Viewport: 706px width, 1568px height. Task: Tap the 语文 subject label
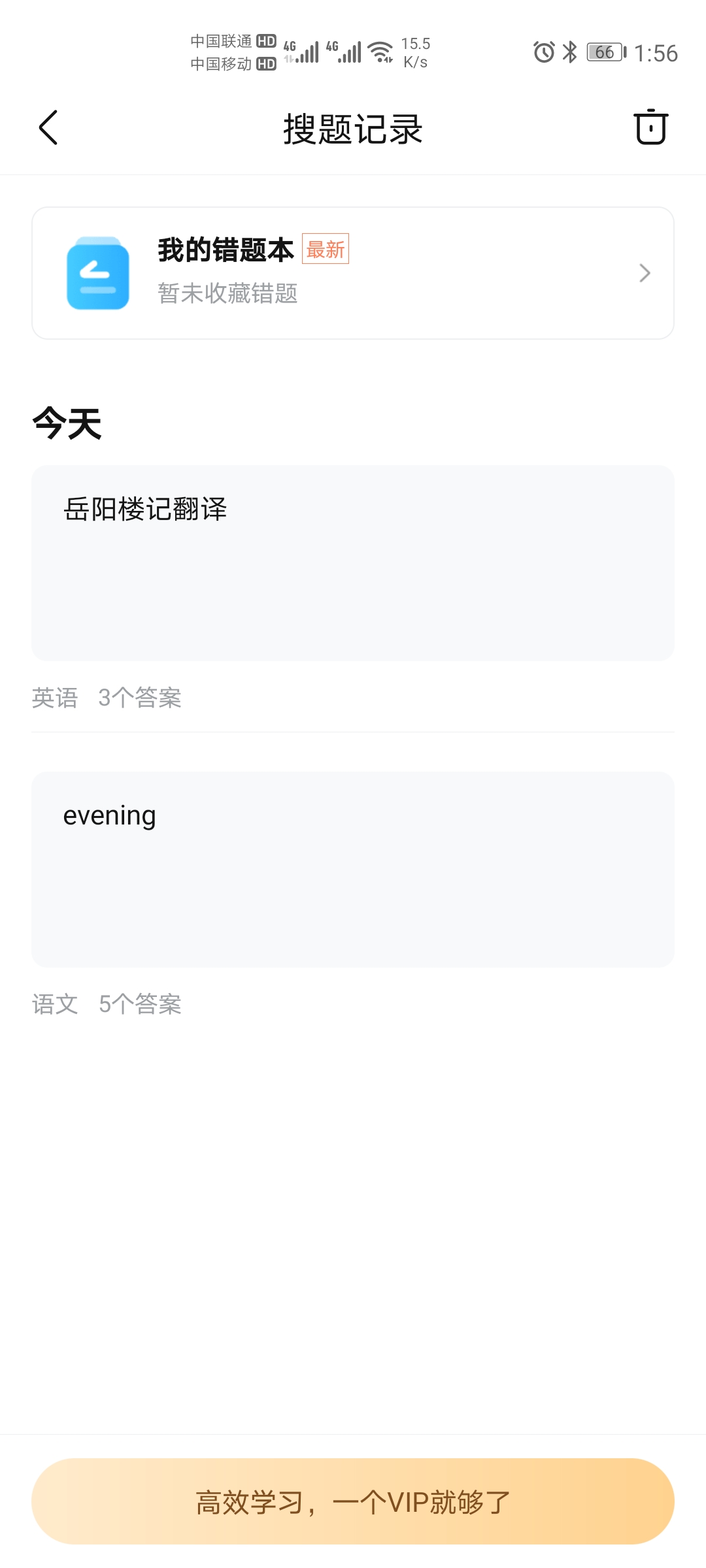pyautogui.click(x=55, y=1004)
